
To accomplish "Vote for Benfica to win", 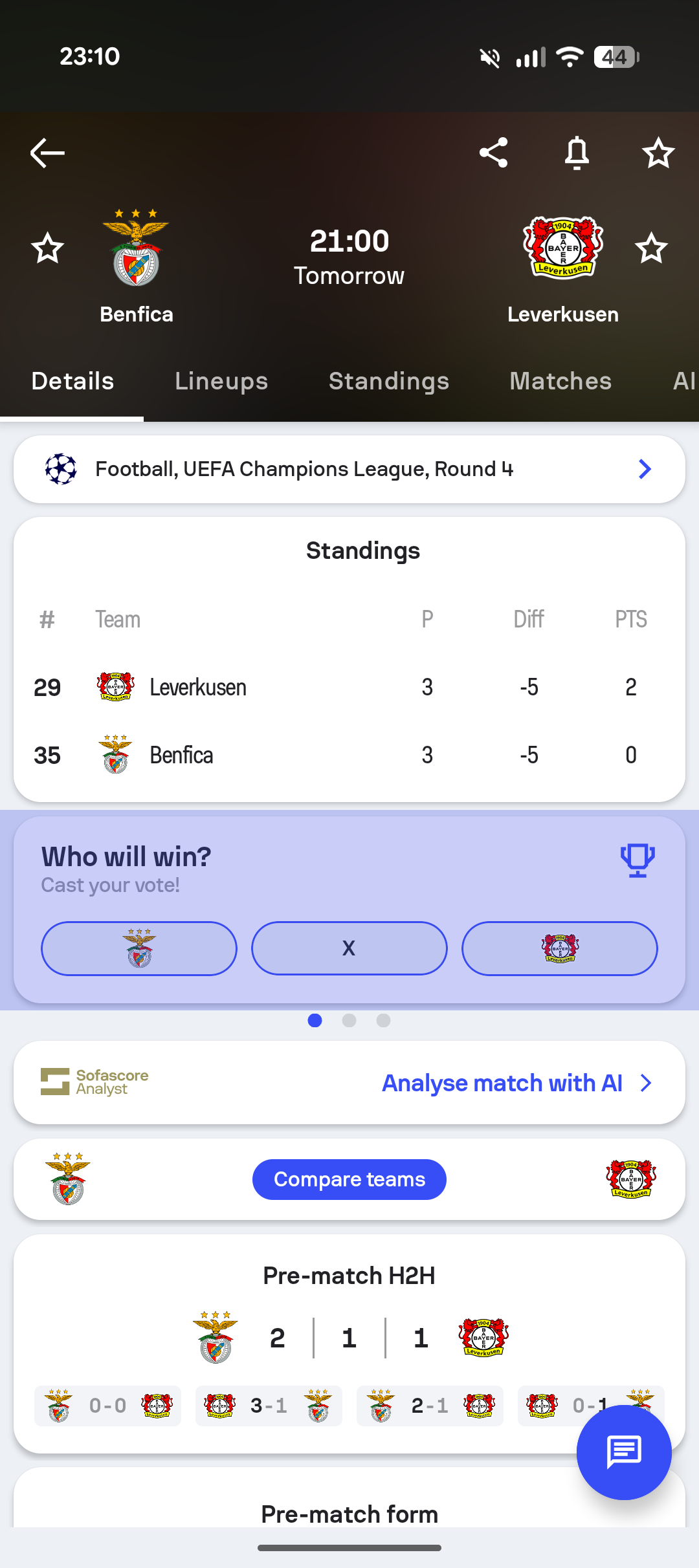I will click(139, 948).
